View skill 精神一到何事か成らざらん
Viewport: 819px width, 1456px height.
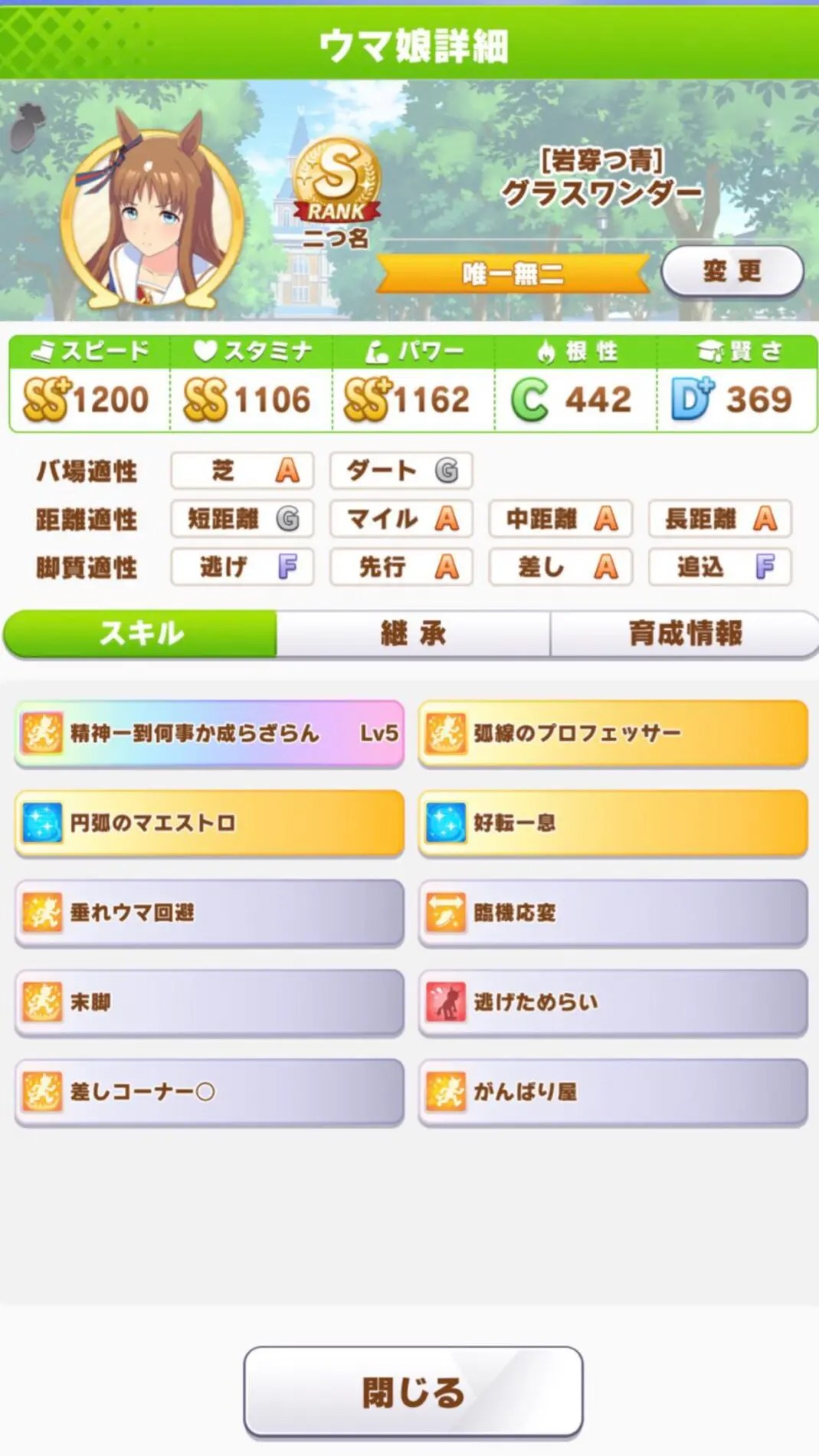click(x=209, y=733)
